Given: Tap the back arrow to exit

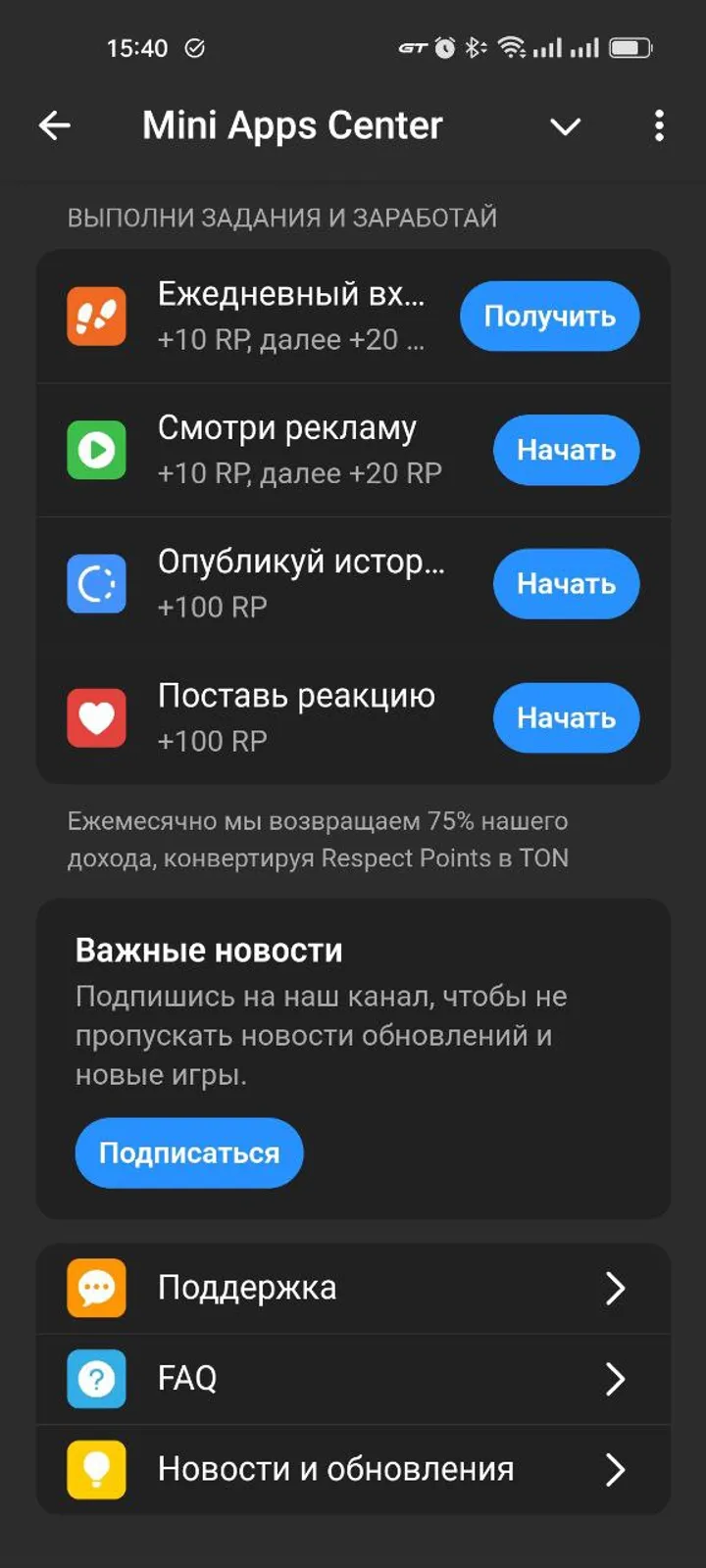Looking at the screenshot, I should (55, 125).
